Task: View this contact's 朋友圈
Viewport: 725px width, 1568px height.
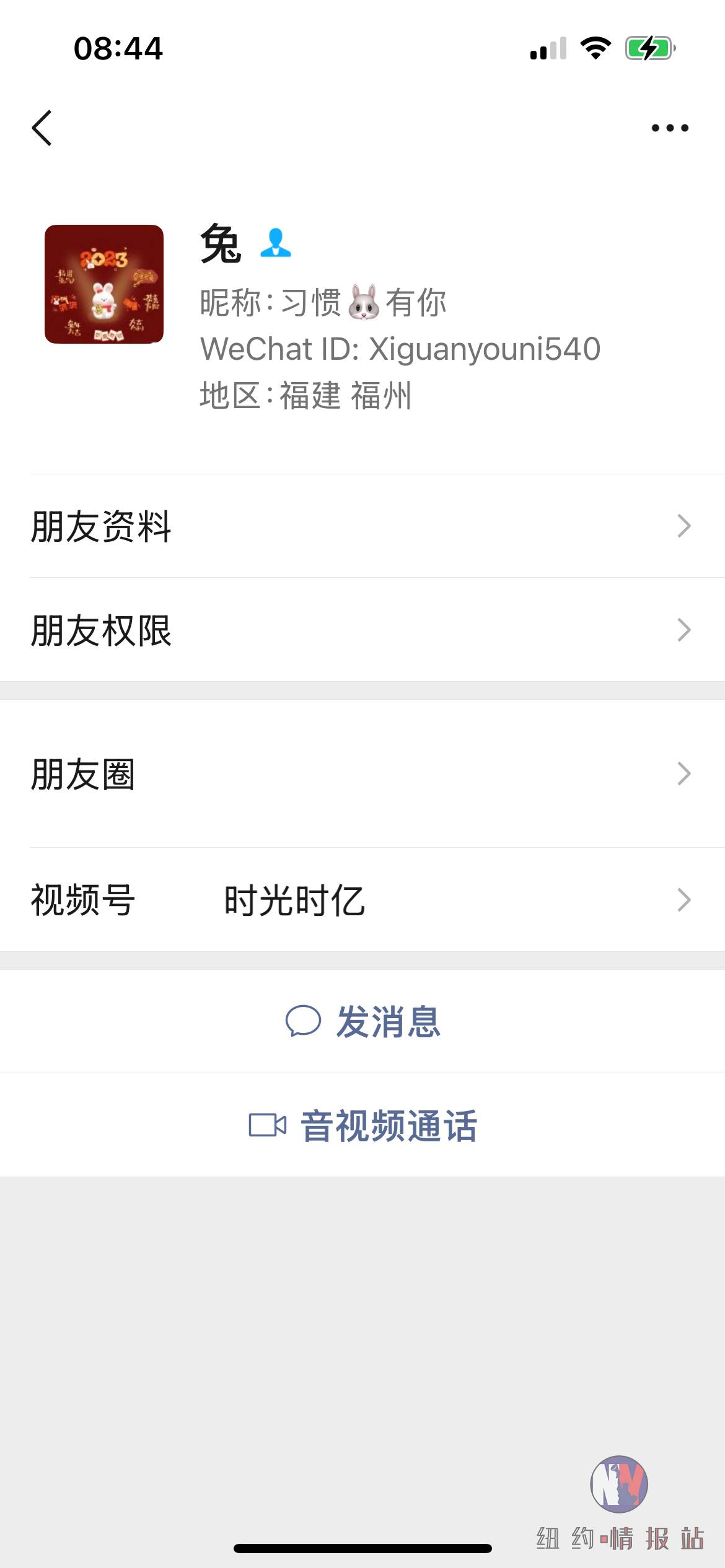Action: (362, 774)
